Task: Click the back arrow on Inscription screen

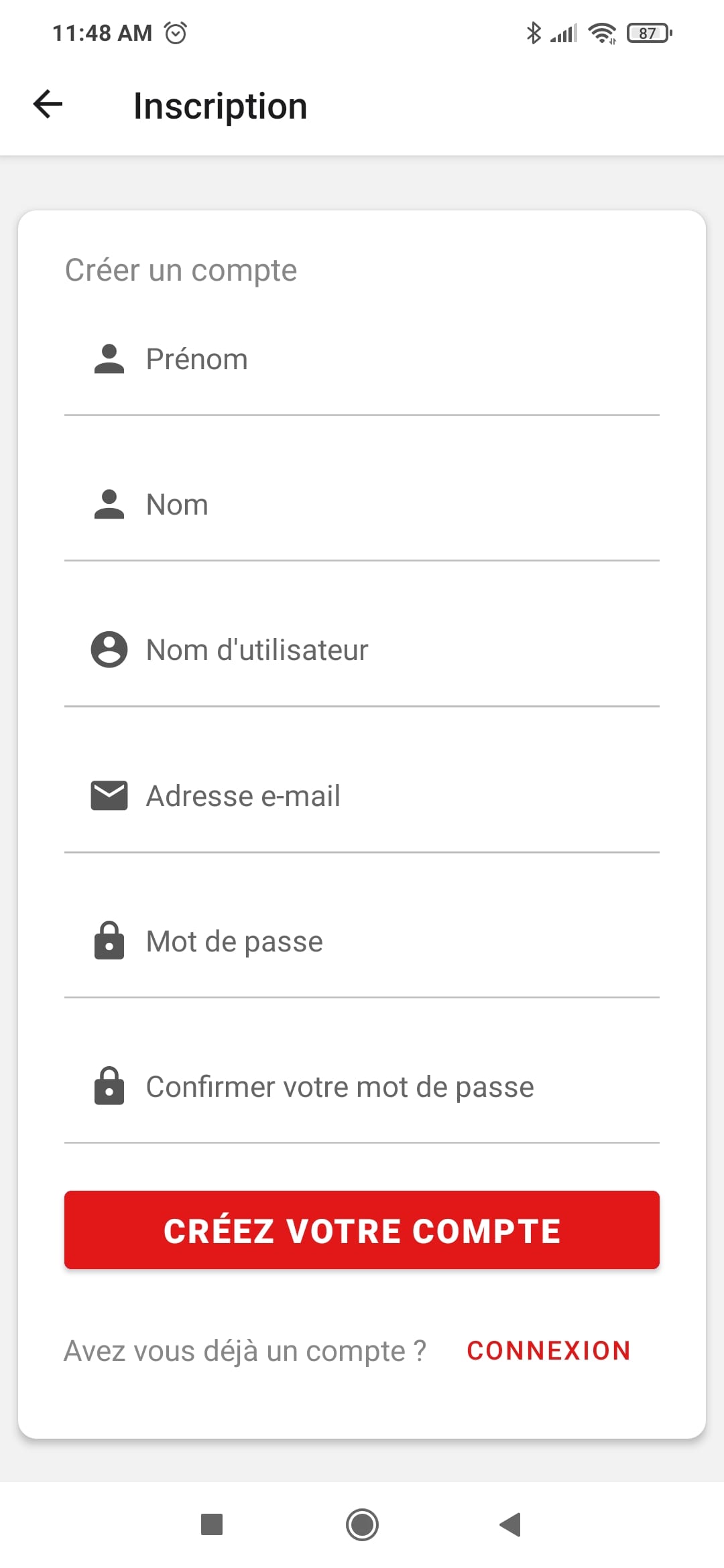Action: [x=48, y=104]
